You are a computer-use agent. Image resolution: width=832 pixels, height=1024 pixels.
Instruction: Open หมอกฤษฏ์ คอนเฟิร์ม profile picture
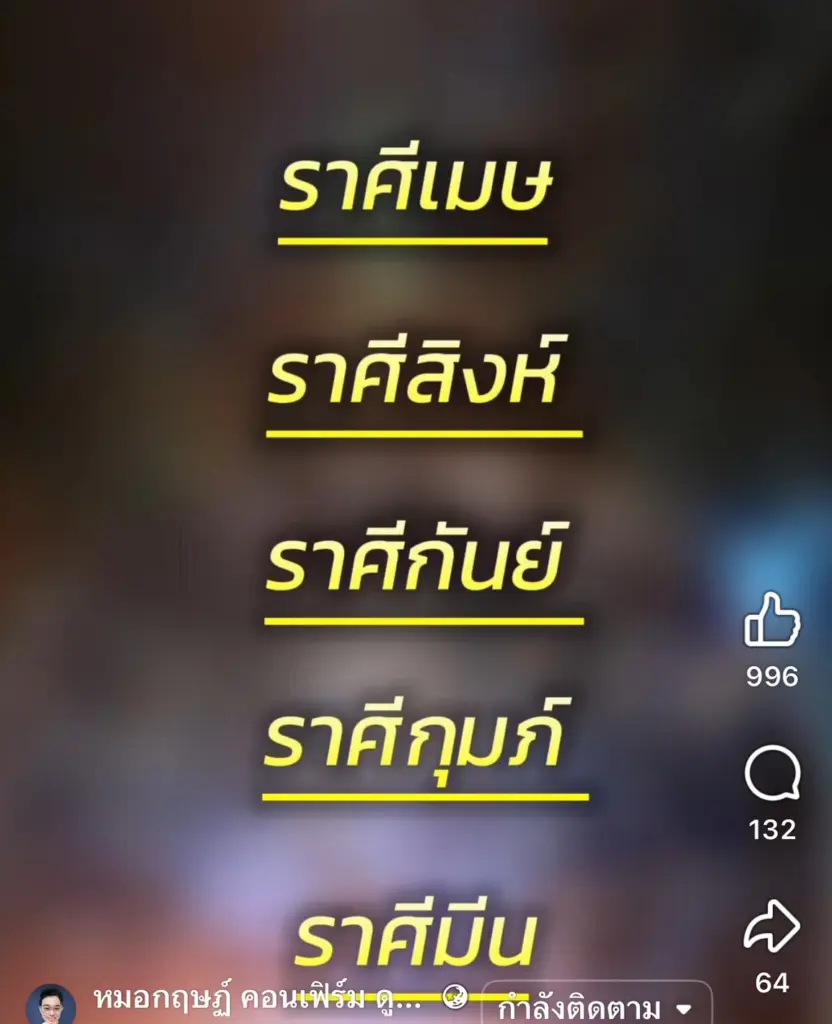point(50,1005)
